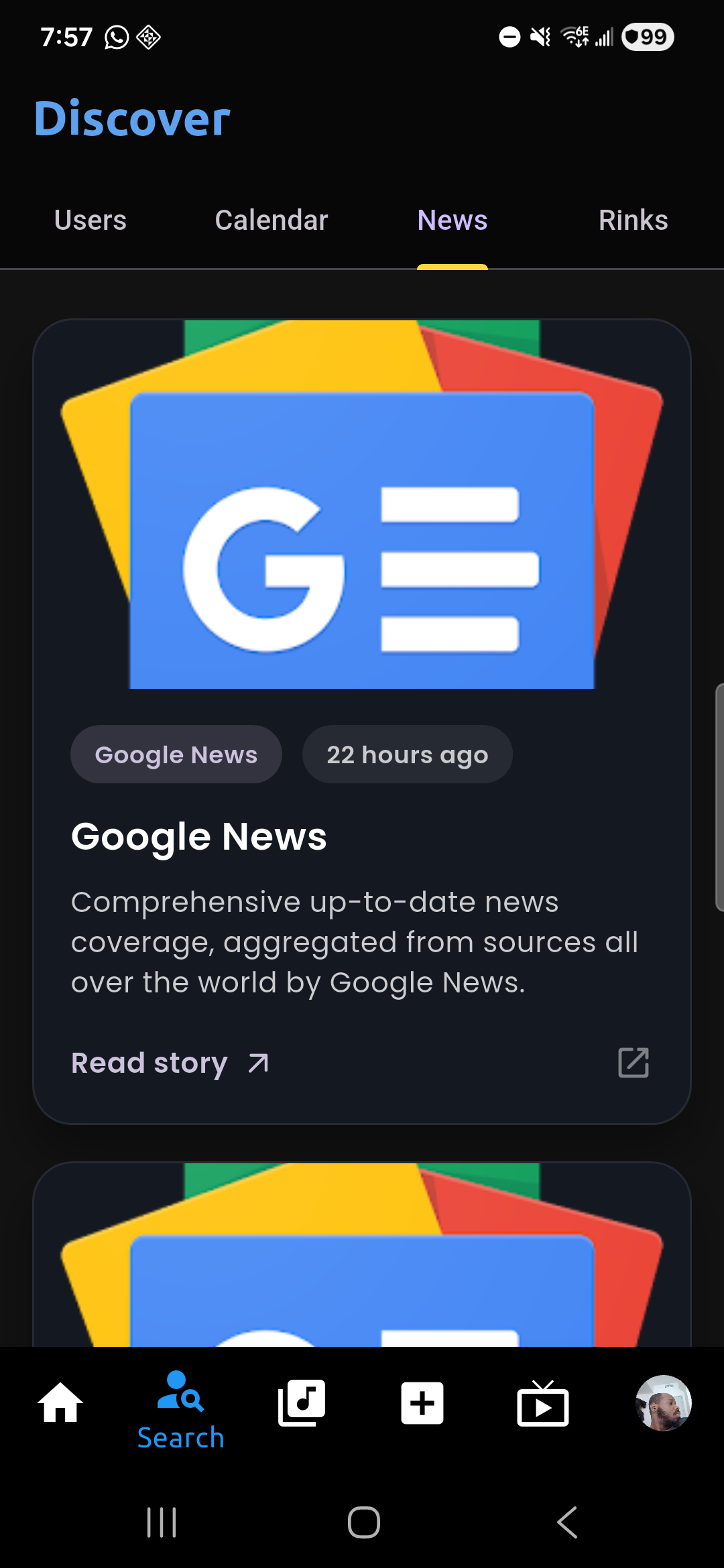Open recent apps from navigation bar
The image size is (724, 1568).
pyautogui.click(x=162, y=1522)
